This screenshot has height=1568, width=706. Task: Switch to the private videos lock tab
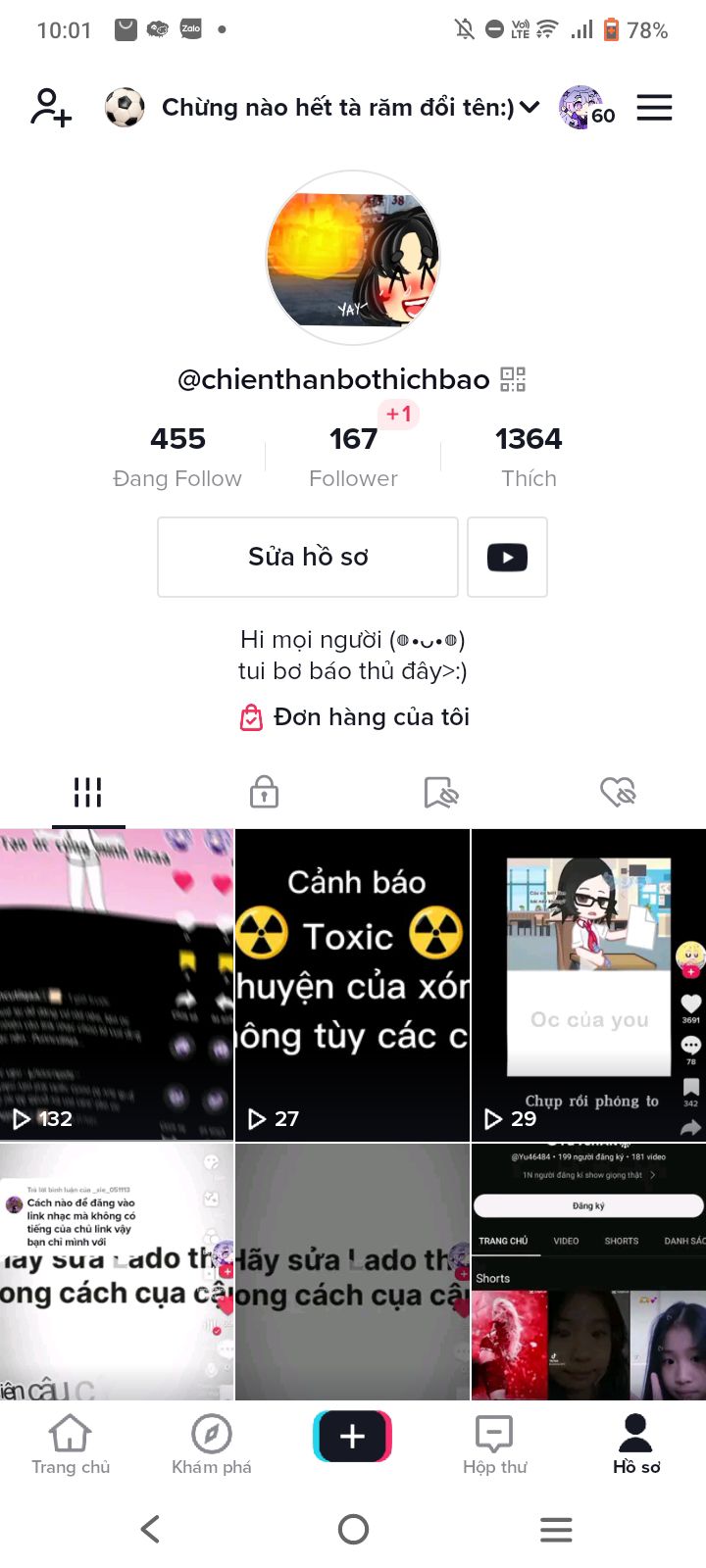pyautogui.click(x=264, y=792)
